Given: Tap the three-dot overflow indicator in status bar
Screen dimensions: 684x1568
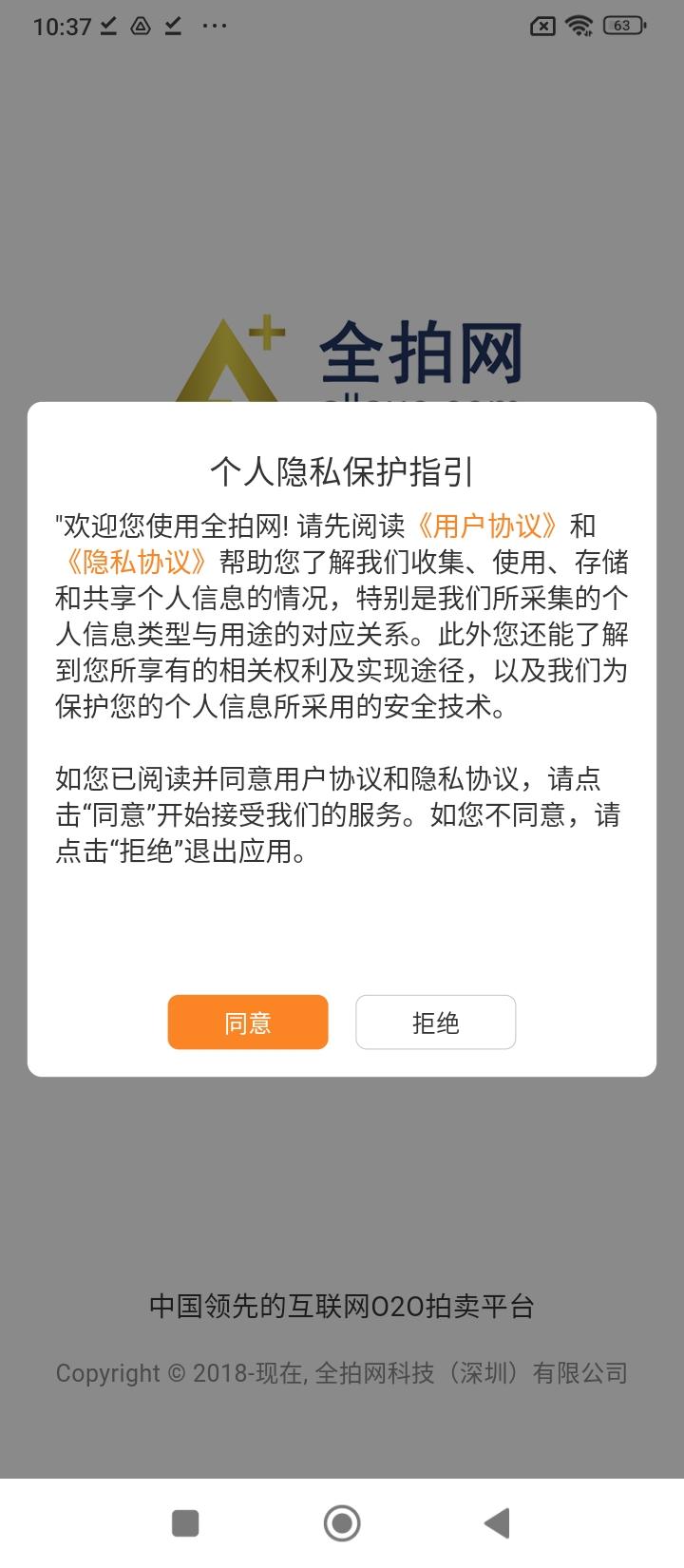Looking at the screenshot, I should coord(213,26).
